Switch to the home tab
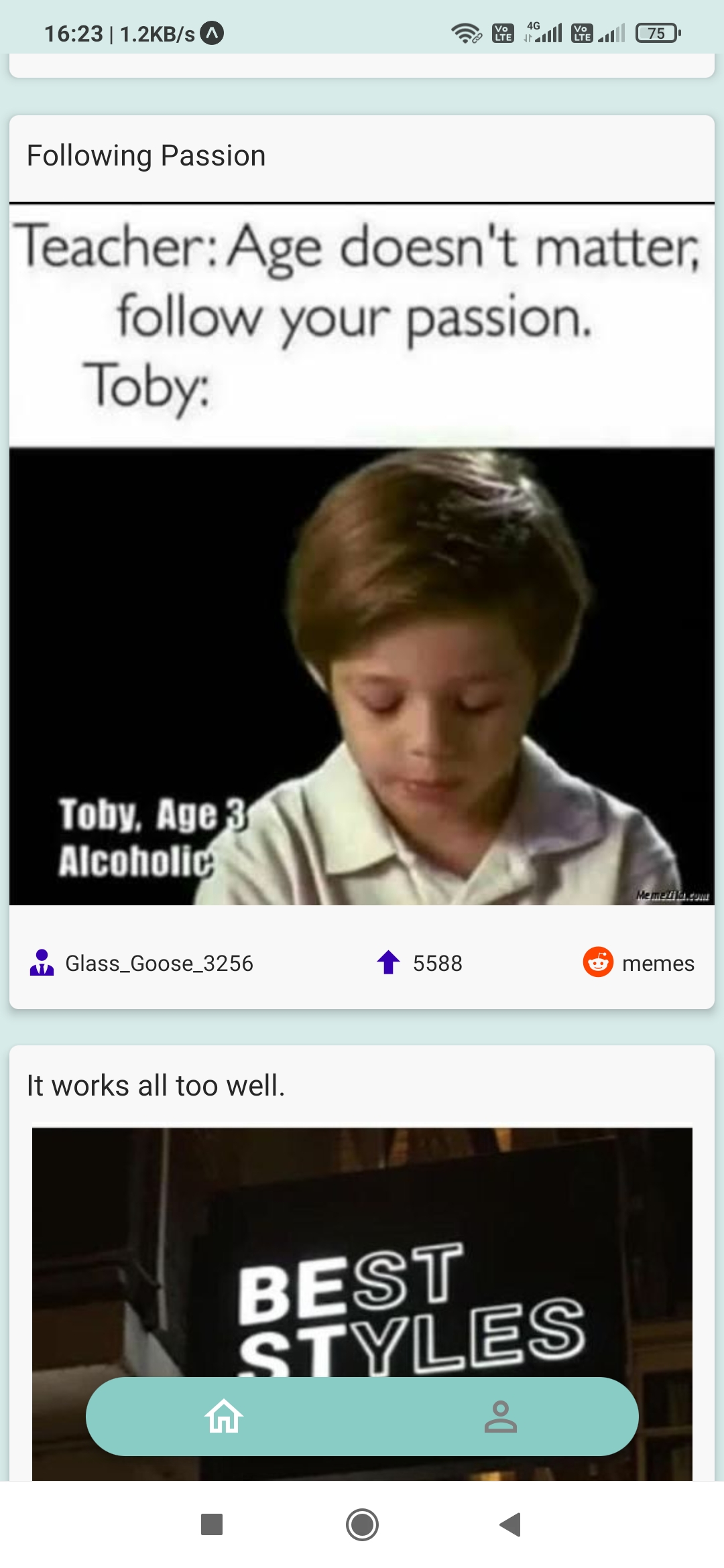 (224, 1416)
